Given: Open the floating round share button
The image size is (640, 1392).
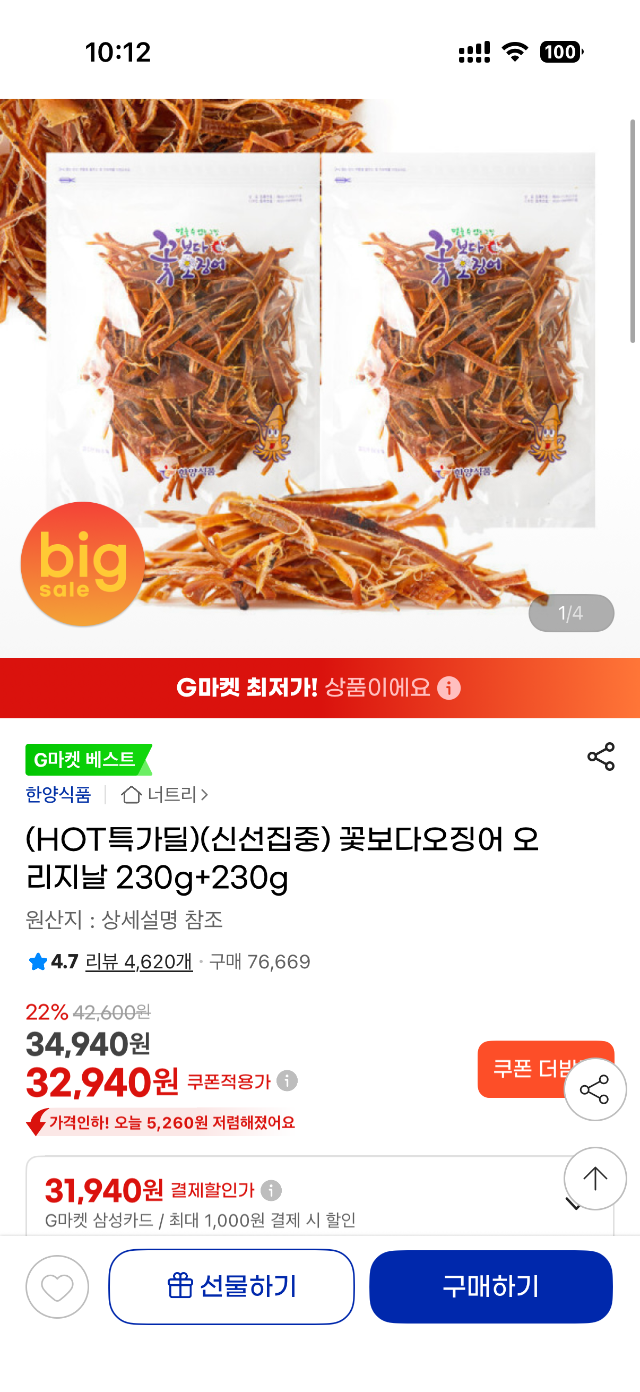Looking at the screenshot, I should point(595,1089).
